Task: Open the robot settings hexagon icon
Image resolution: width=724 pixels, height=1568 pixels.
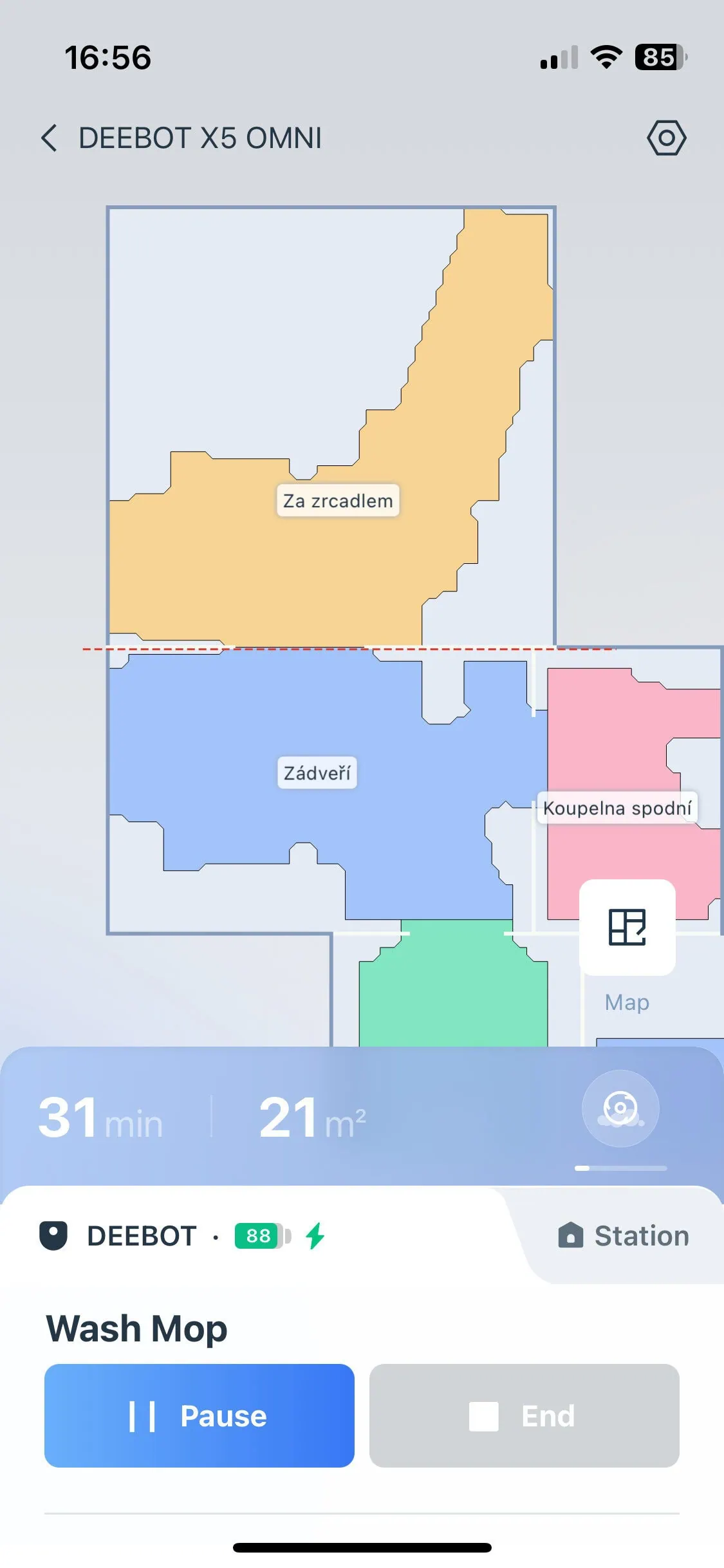Action: (x=666, y=138)
